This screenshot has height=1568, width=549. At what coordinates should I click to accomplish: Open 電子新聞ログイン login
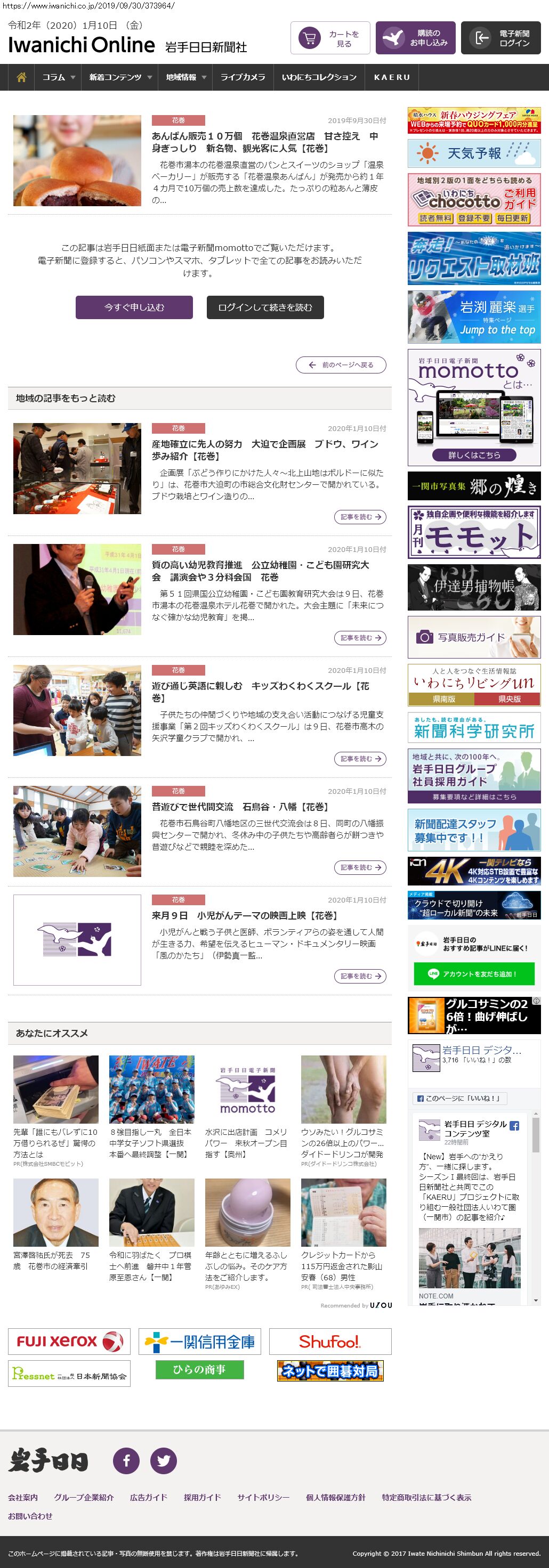500,38
